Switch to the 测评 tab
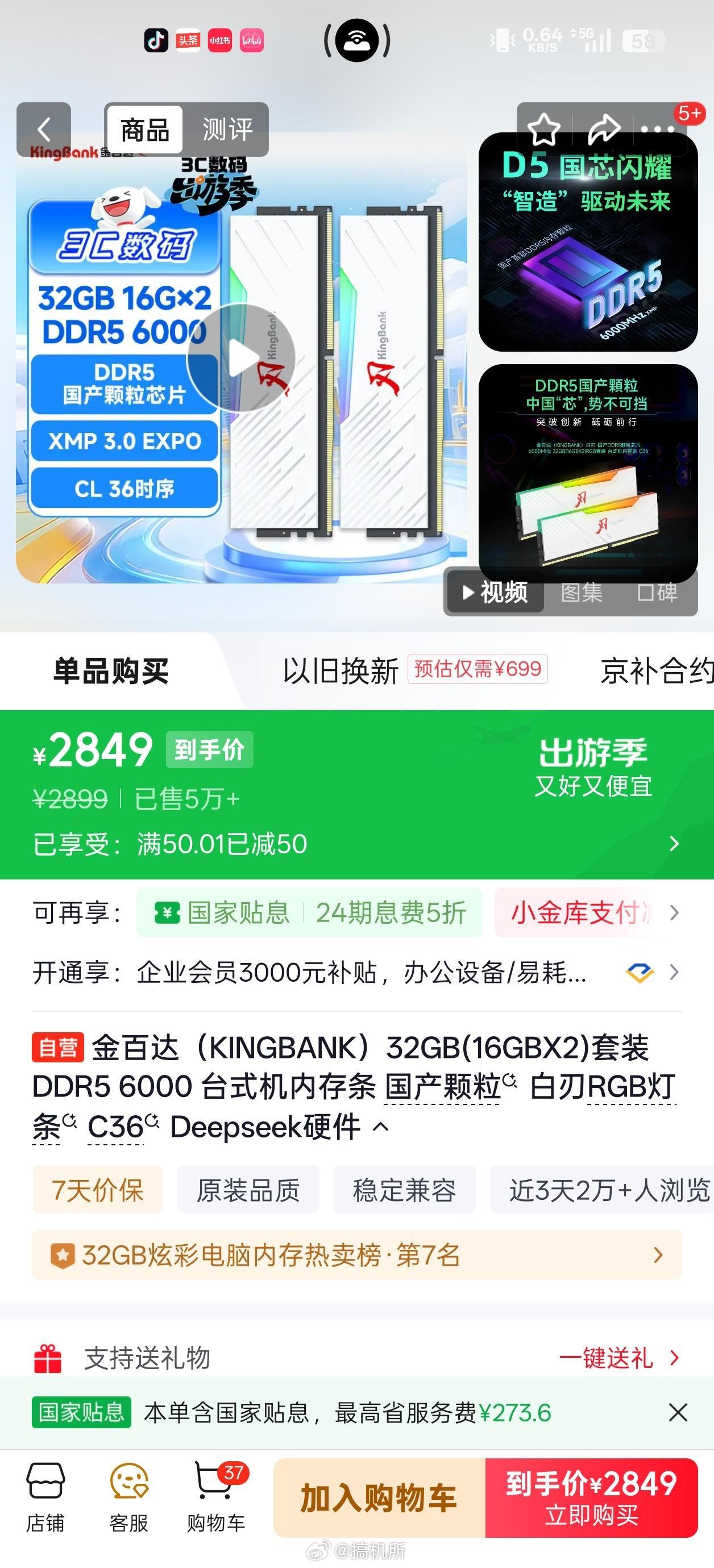 click(227, 130)
